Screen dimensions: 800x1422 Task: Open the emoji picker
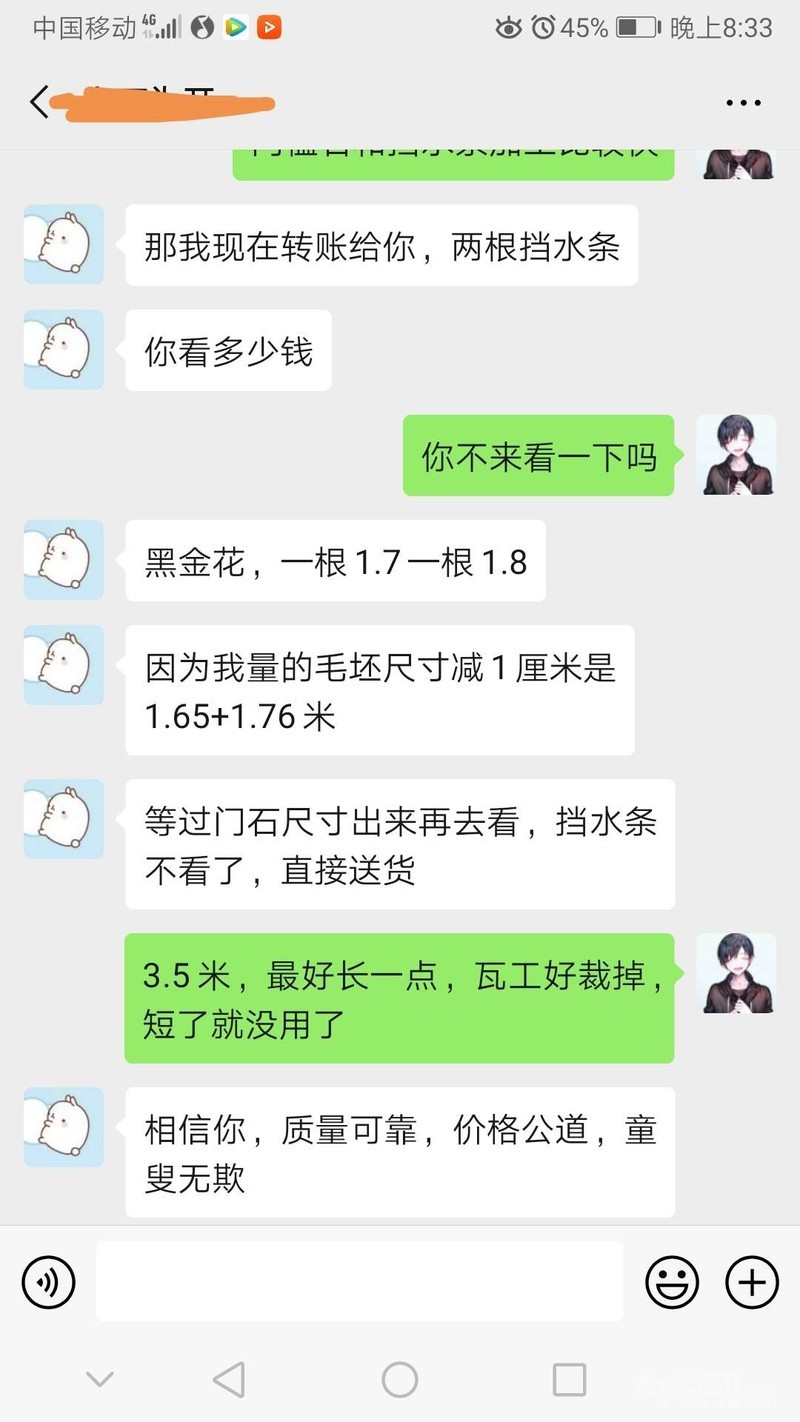(672, 1281)
